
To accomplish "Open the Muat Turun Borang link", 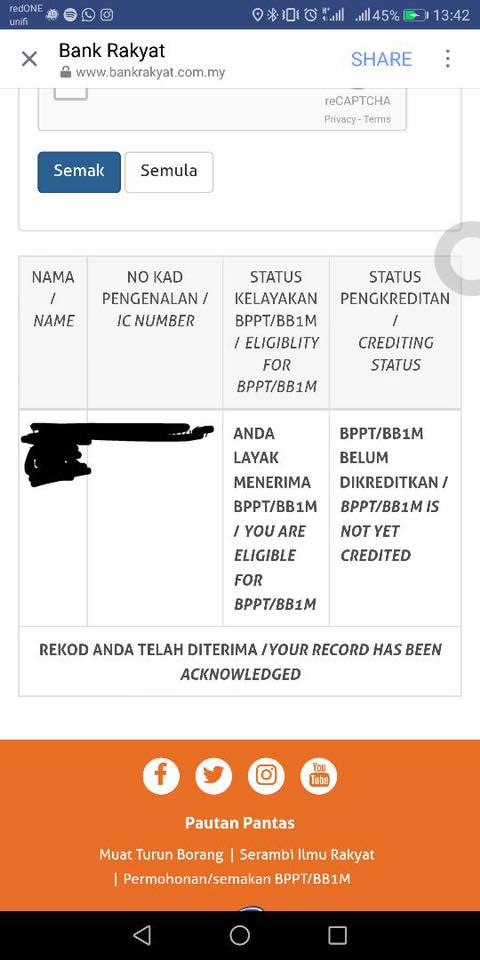I will [161, 855].
